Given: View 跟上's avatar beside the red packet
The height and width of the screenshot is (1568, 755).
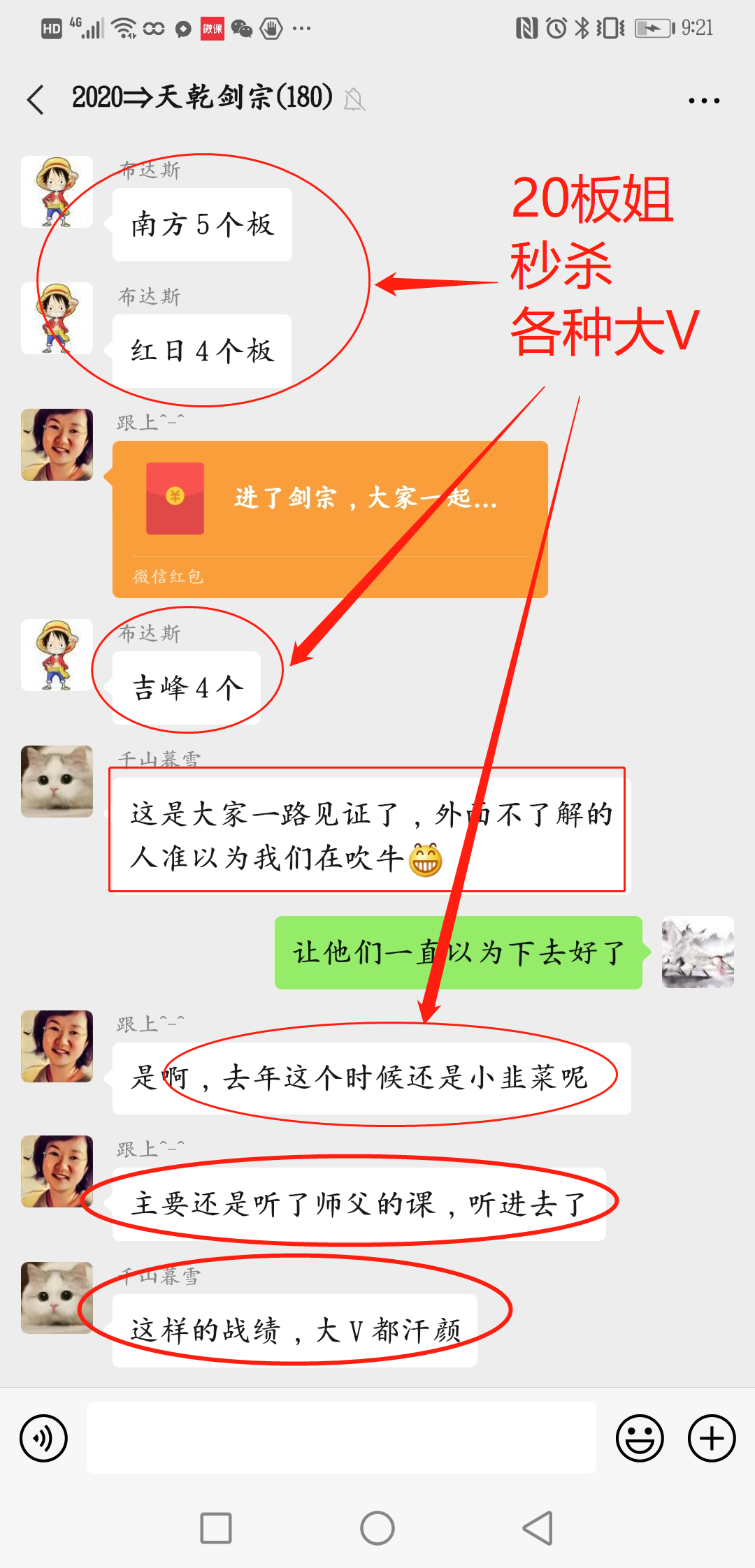Looking at the screenshot, I should point(57,444).
